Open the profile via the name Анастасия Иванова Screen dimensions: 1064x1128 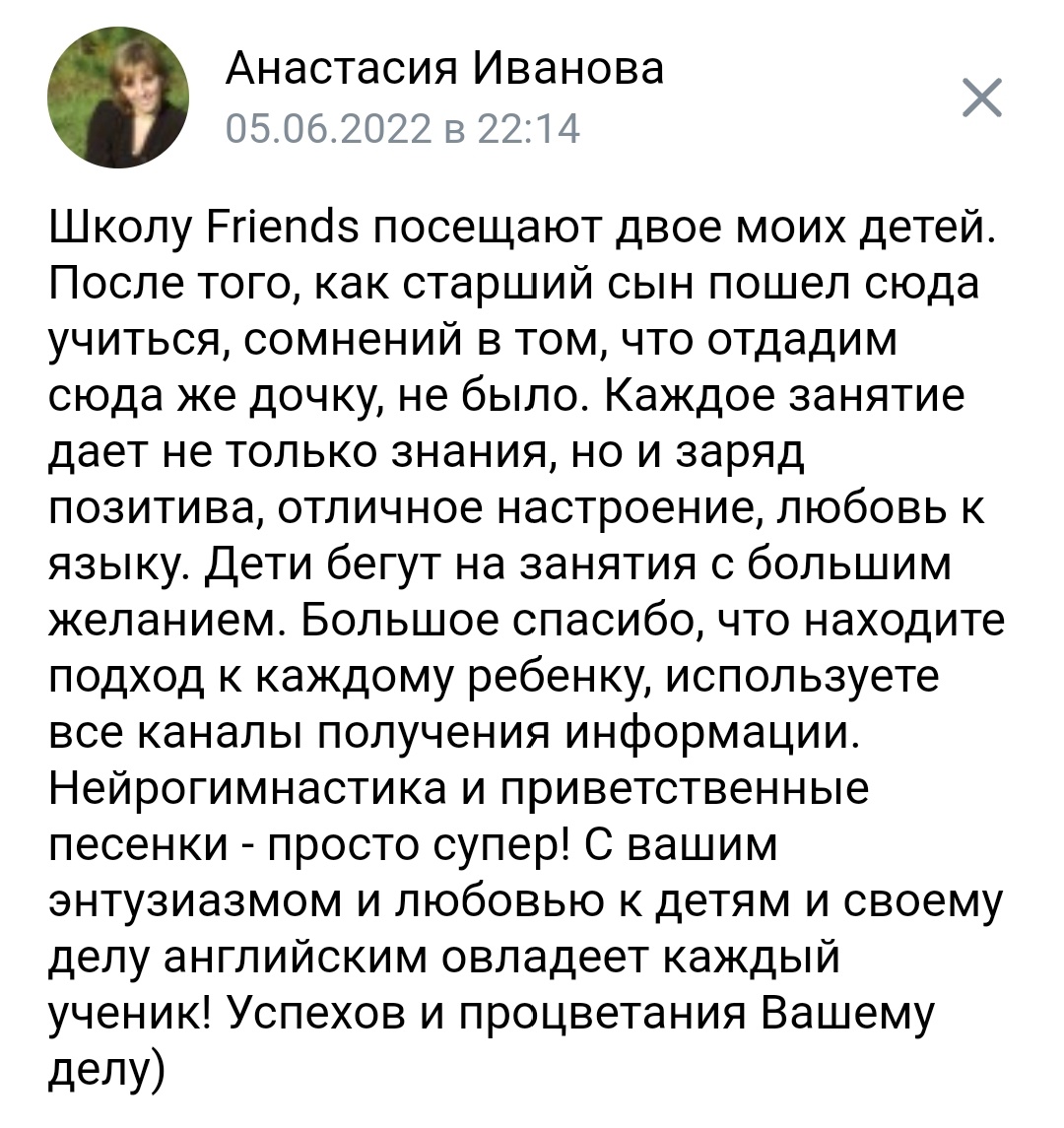[444, 70]
